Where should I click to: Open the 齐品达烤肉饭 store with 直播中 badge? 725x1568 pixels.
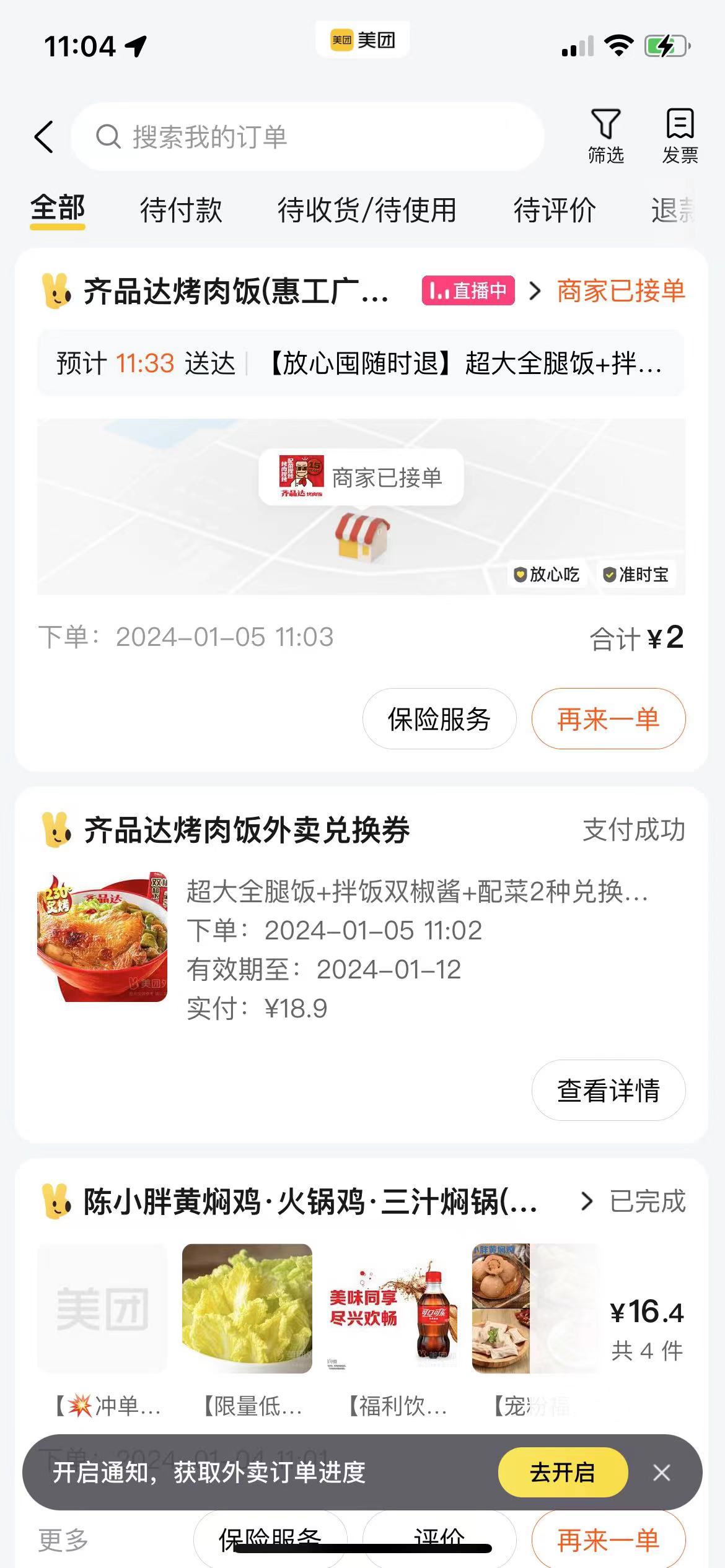click(235, 291)
